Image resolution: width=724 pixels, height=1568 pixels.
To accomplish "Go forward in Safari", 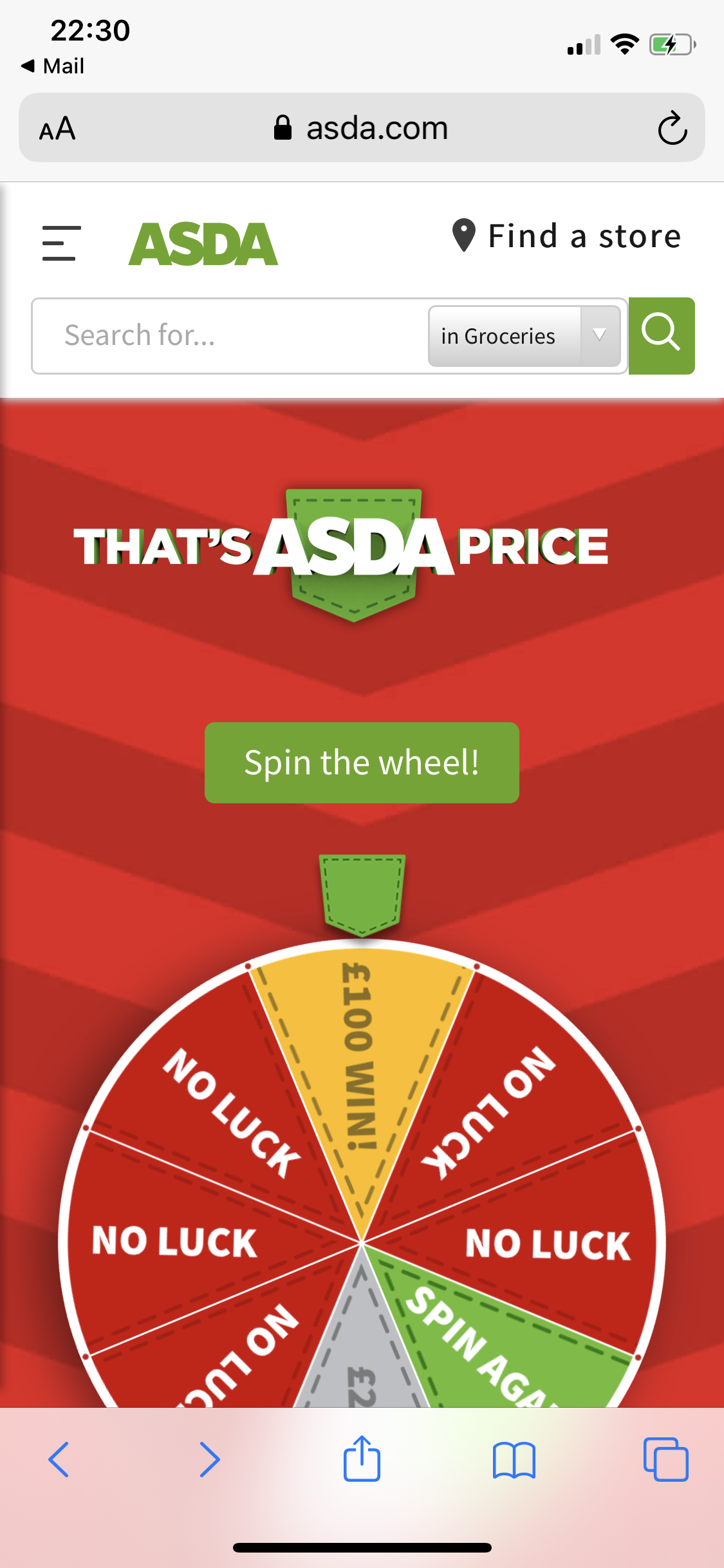I will [210, 1459].
